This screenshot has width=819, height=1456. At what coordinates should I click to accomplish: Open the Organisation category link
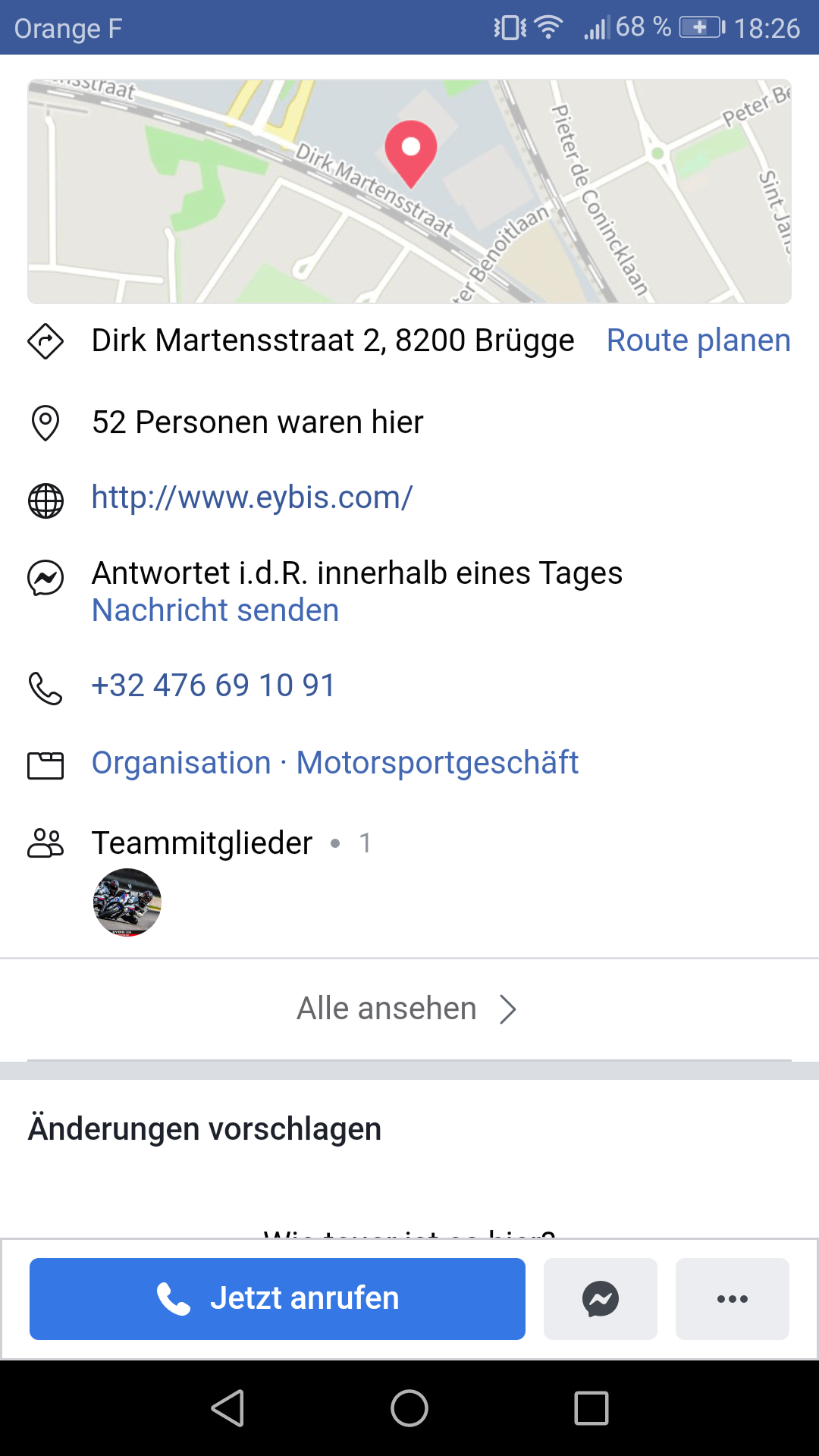click(x=181, y=763)
